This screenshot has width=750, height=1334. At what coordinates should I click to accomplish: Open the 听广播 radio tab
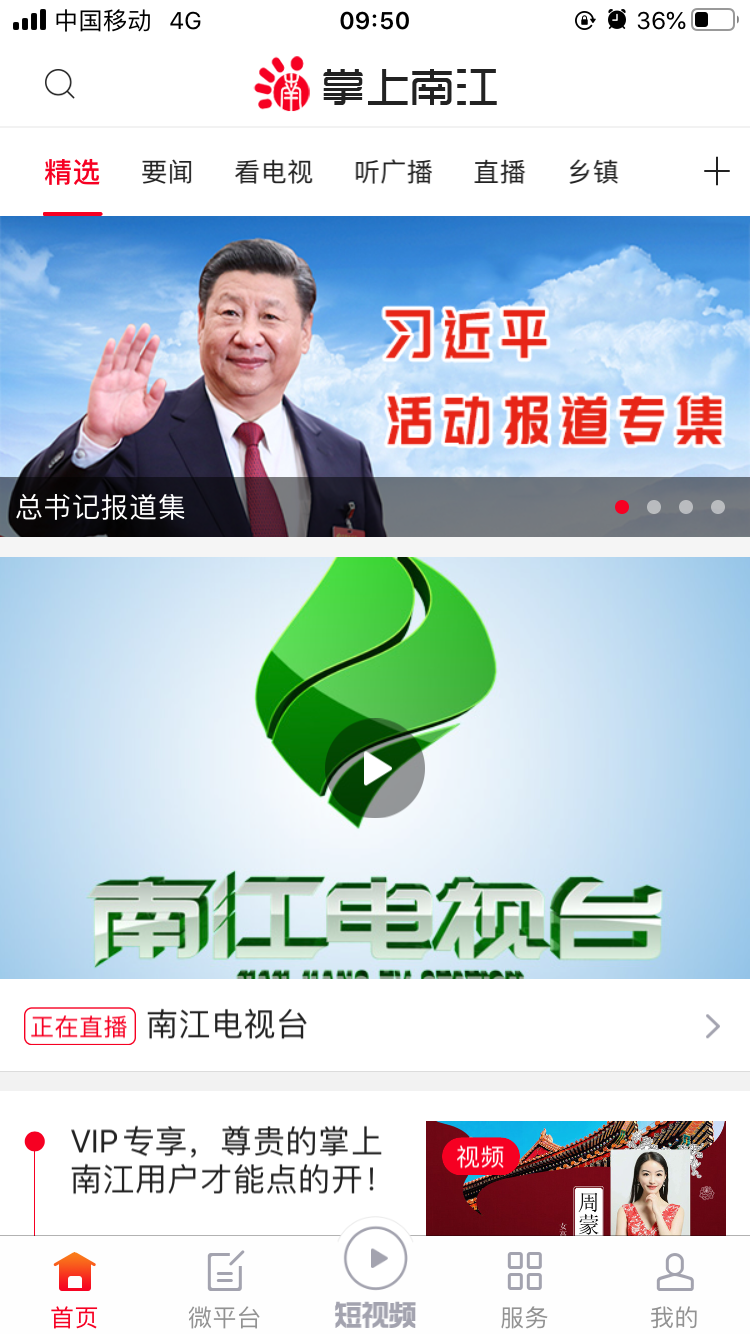(x=391, y=172)
